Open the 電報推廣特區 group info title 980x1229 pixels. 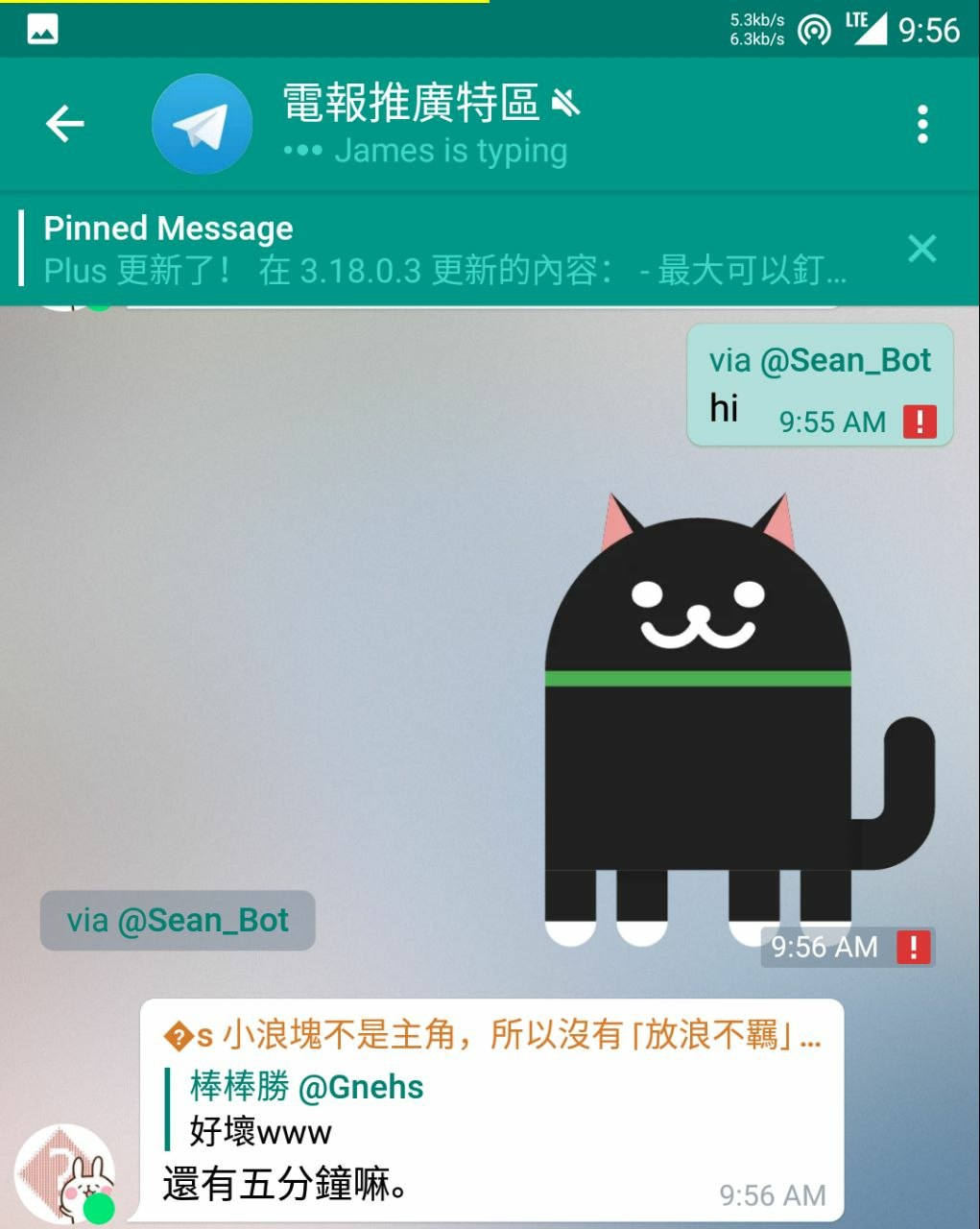coord(411,104)
